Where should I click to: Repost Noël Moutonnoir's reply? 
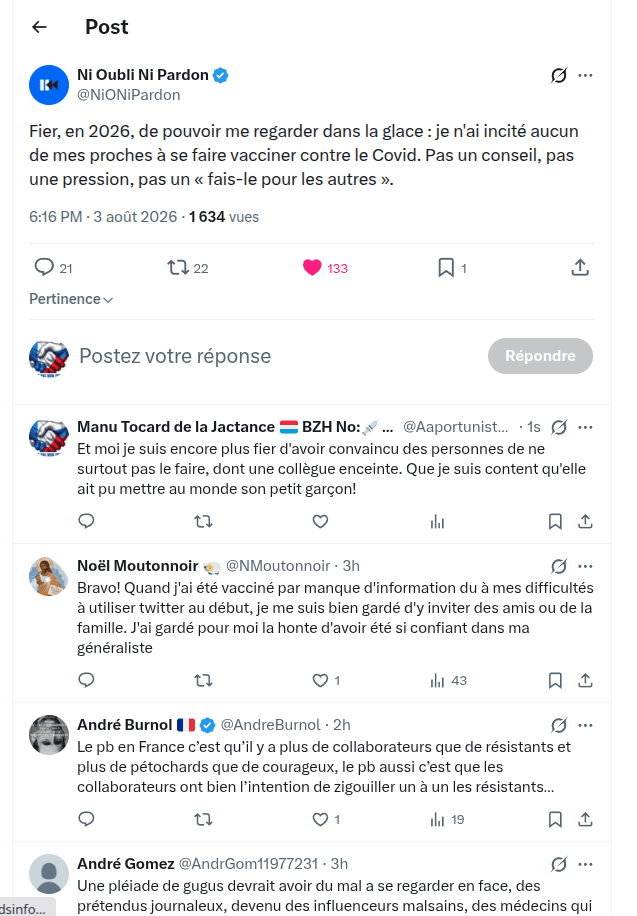[203, 680]
